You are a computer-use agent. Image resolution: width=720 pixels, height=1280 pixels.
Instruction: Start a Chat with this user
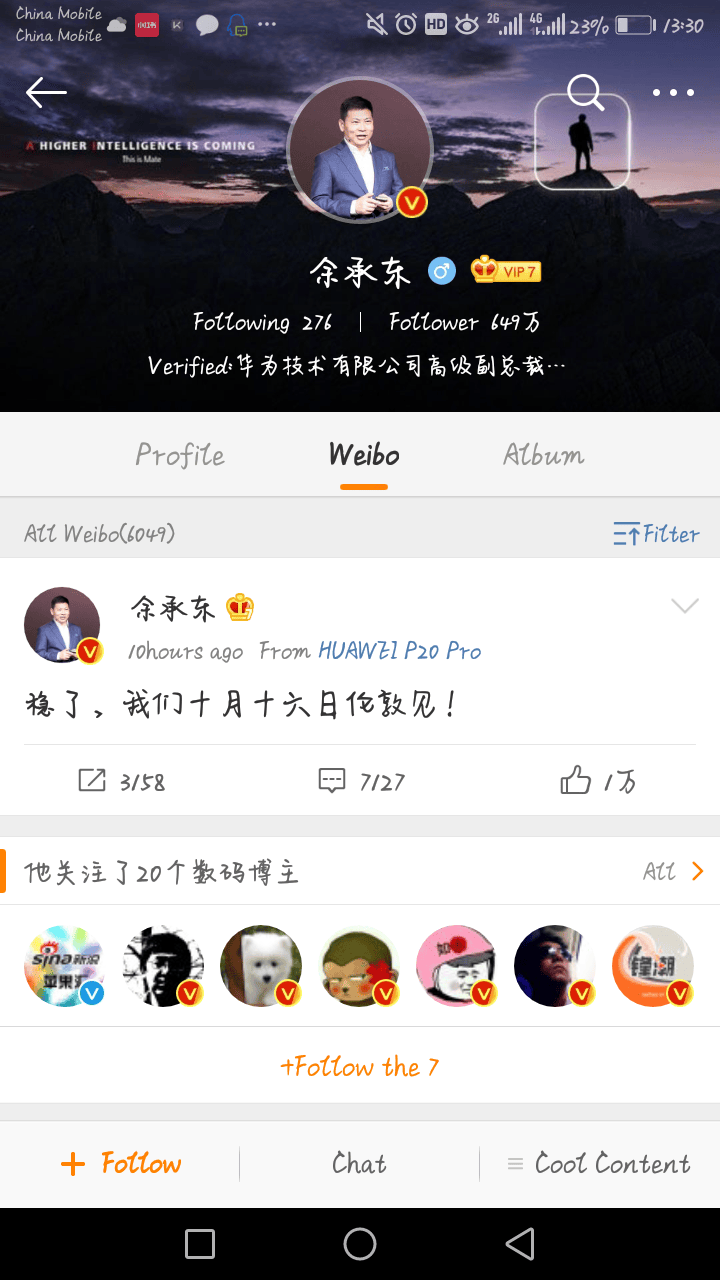[359, 1164]
